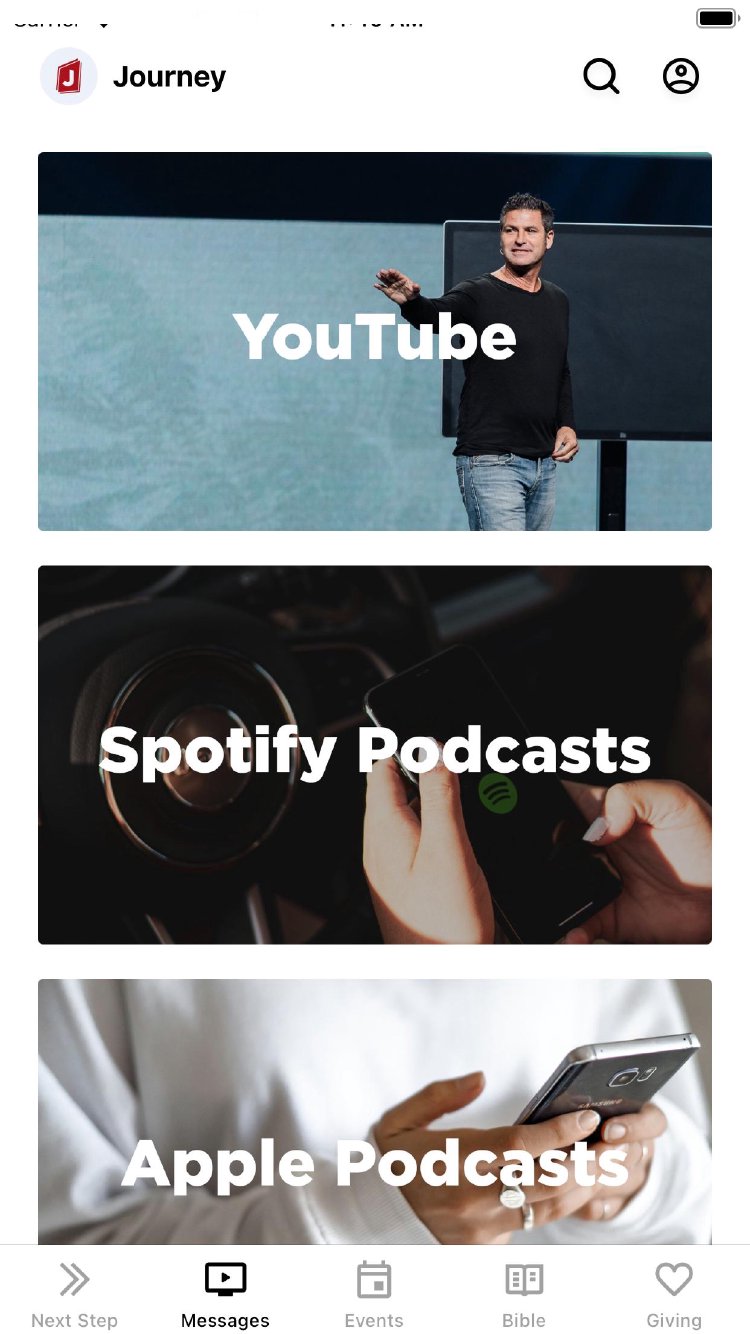This screenshot has width=750, height=1334.
Task: Switch to the Next Step tab
Action: point(74,1295)
